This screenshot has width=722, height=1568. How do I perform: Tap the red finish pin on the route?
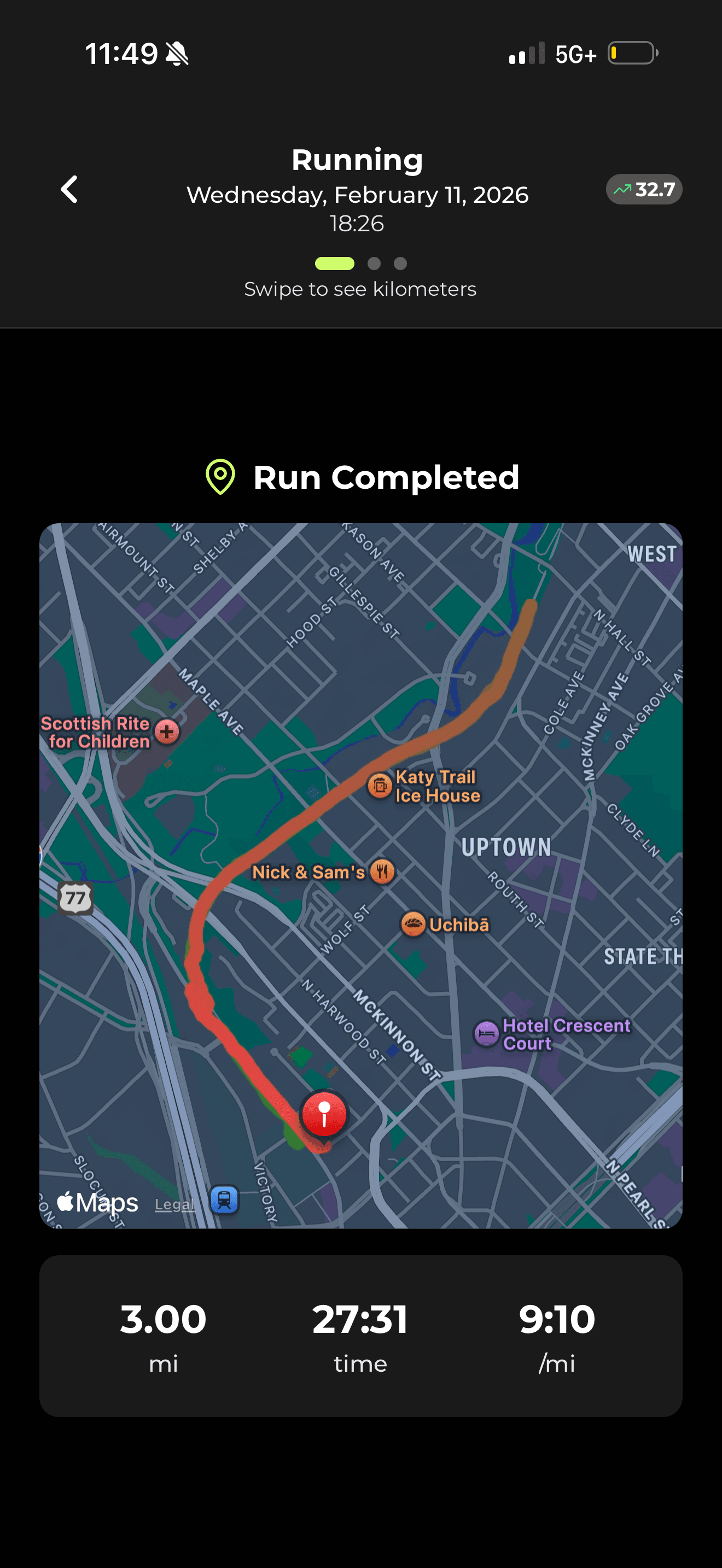point(324,1114)
